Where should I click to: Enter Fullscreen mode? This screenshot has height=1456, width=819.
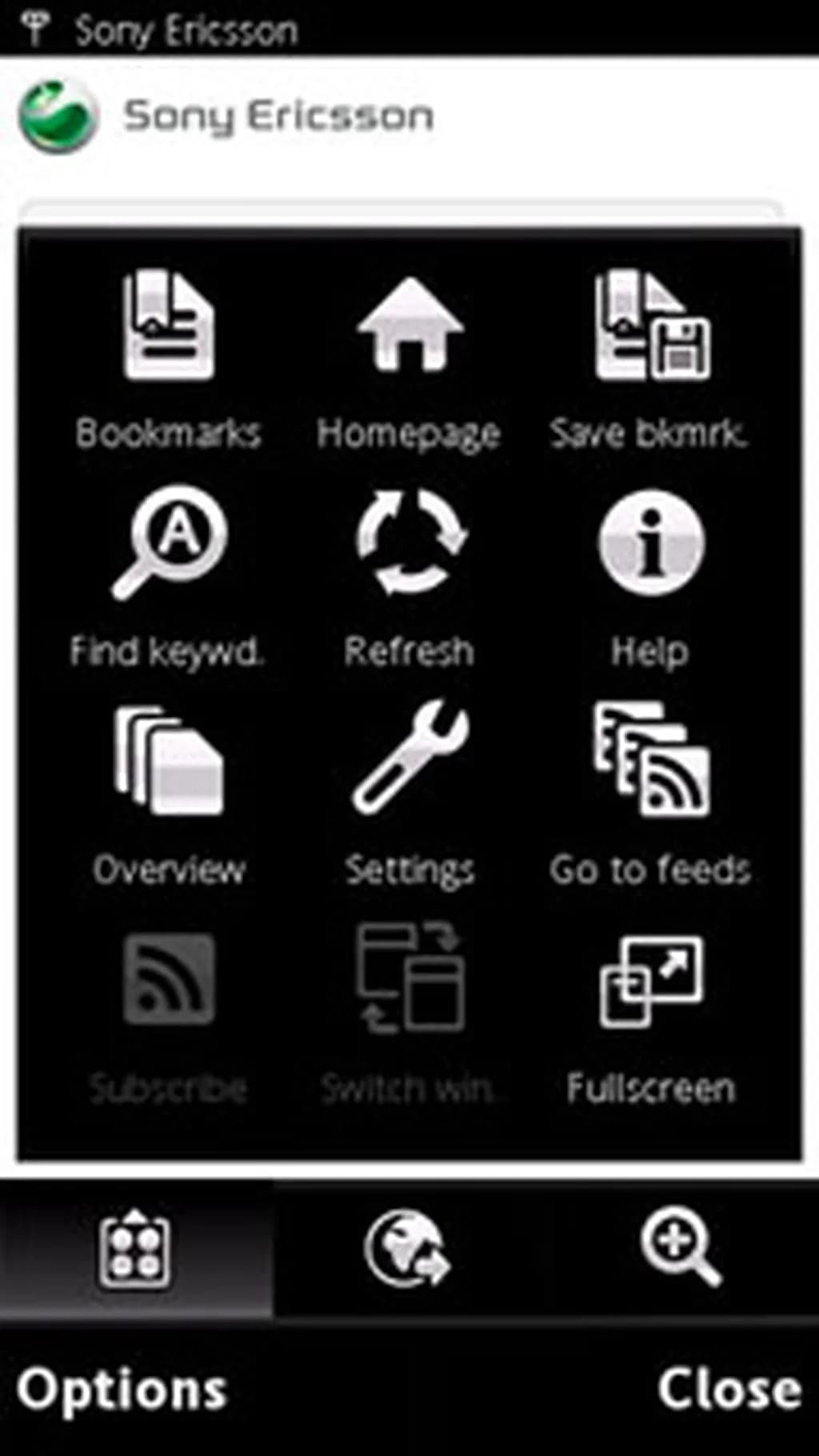649,1012
